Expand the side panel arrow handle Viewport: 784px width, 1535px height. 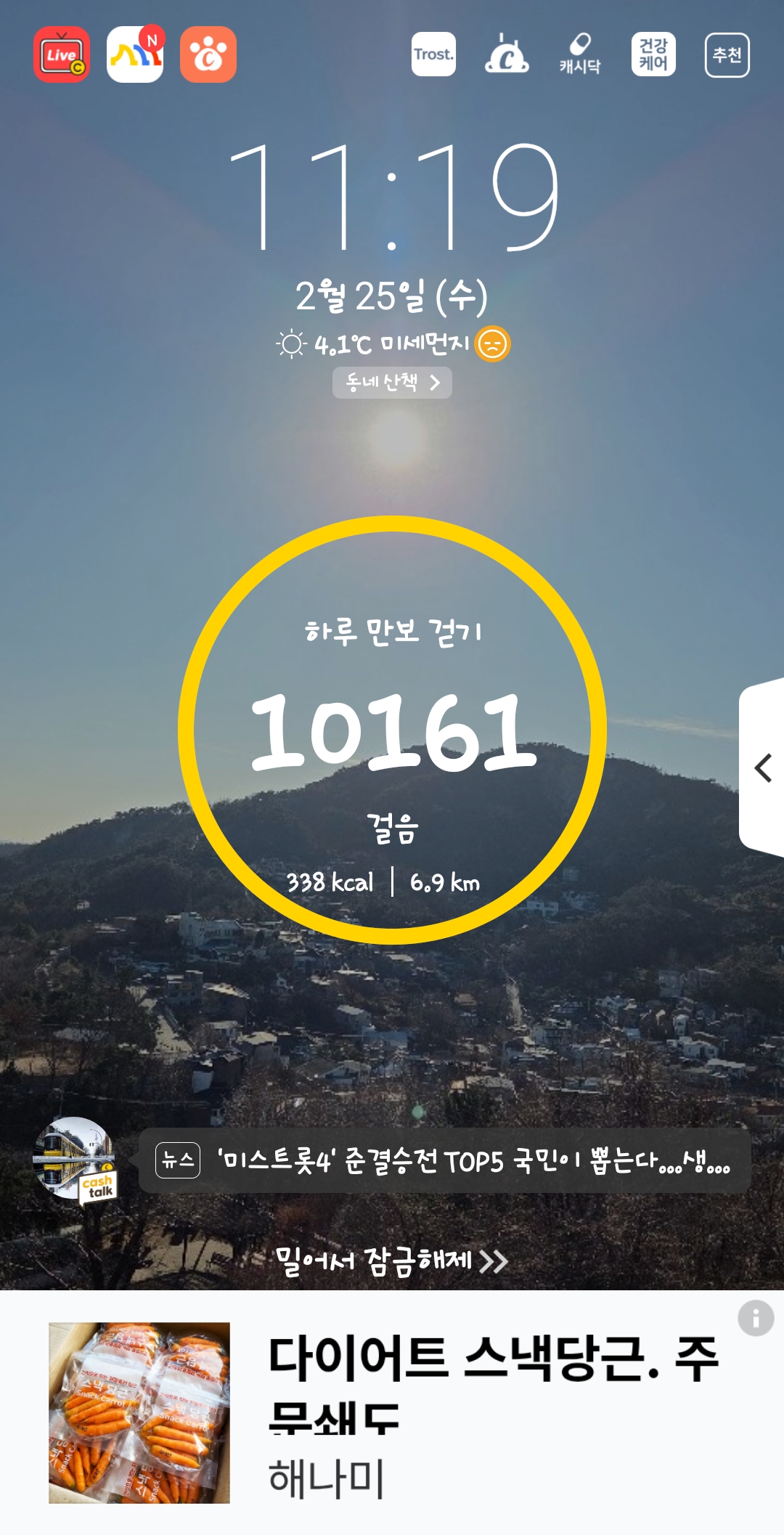pyautogui.click(x=762, y=767)
